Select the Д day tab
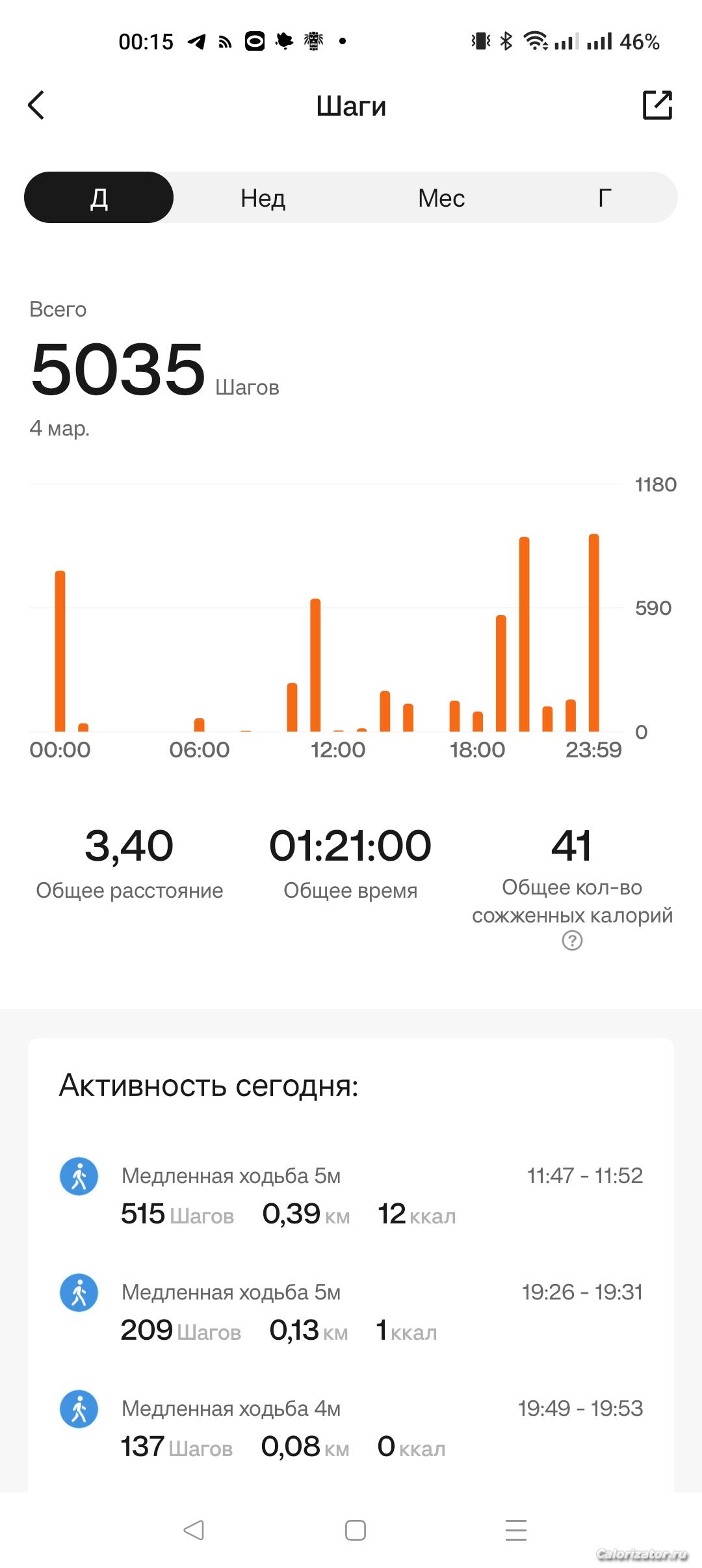This screenshot has width=702, height=1568. (99, 198)
